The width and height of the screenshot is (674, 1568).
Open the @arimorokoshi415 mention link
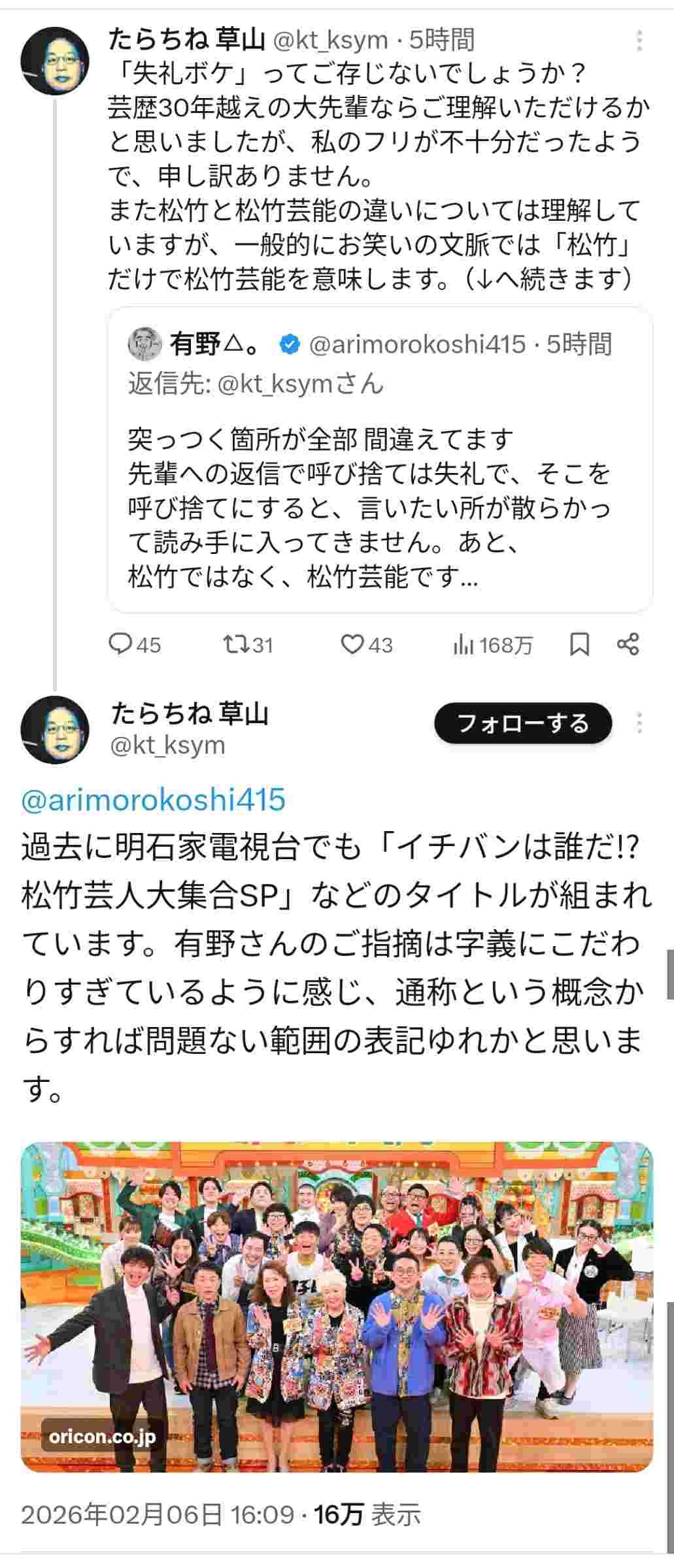pos(154,800)
